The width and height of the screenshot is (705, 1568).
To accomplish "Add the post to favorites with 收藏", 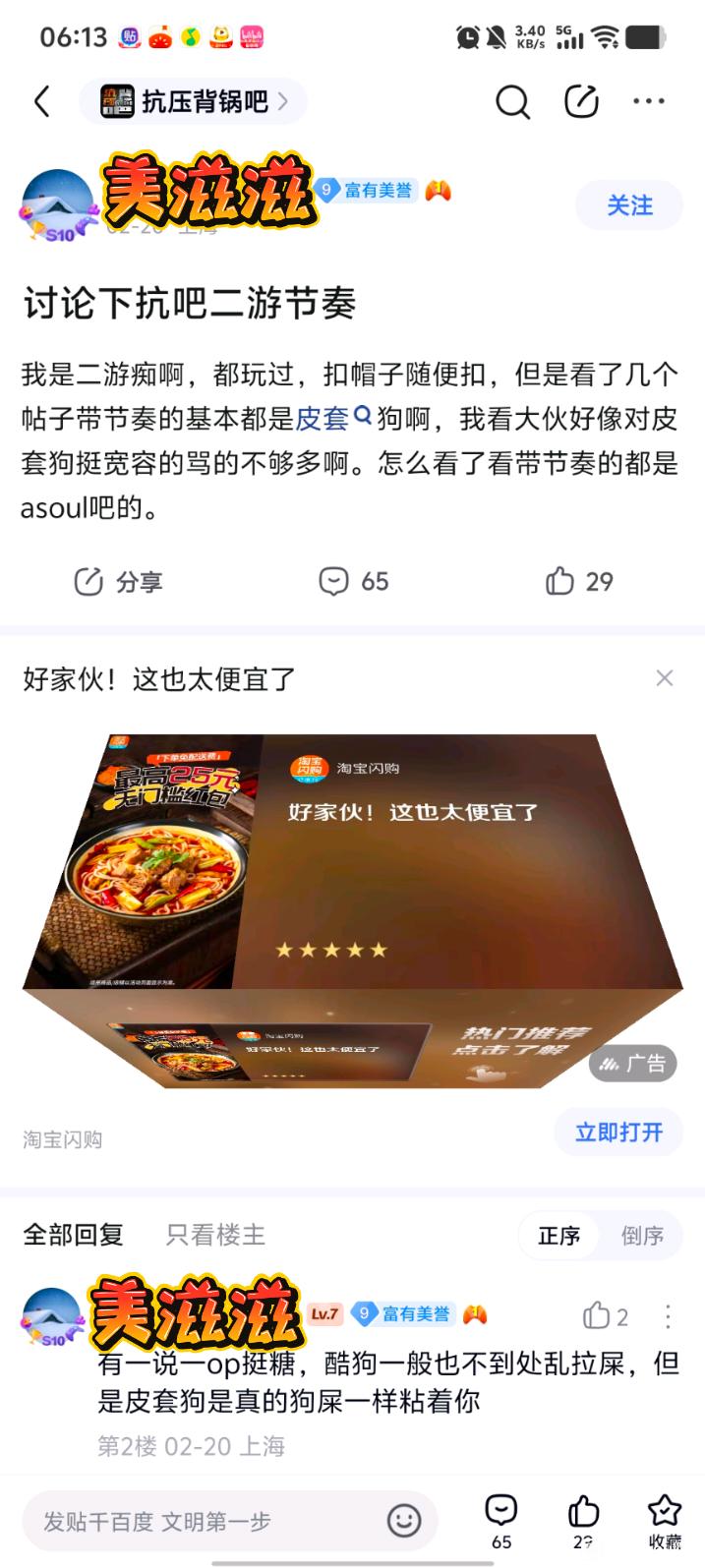I will [x=665, y=1521].
